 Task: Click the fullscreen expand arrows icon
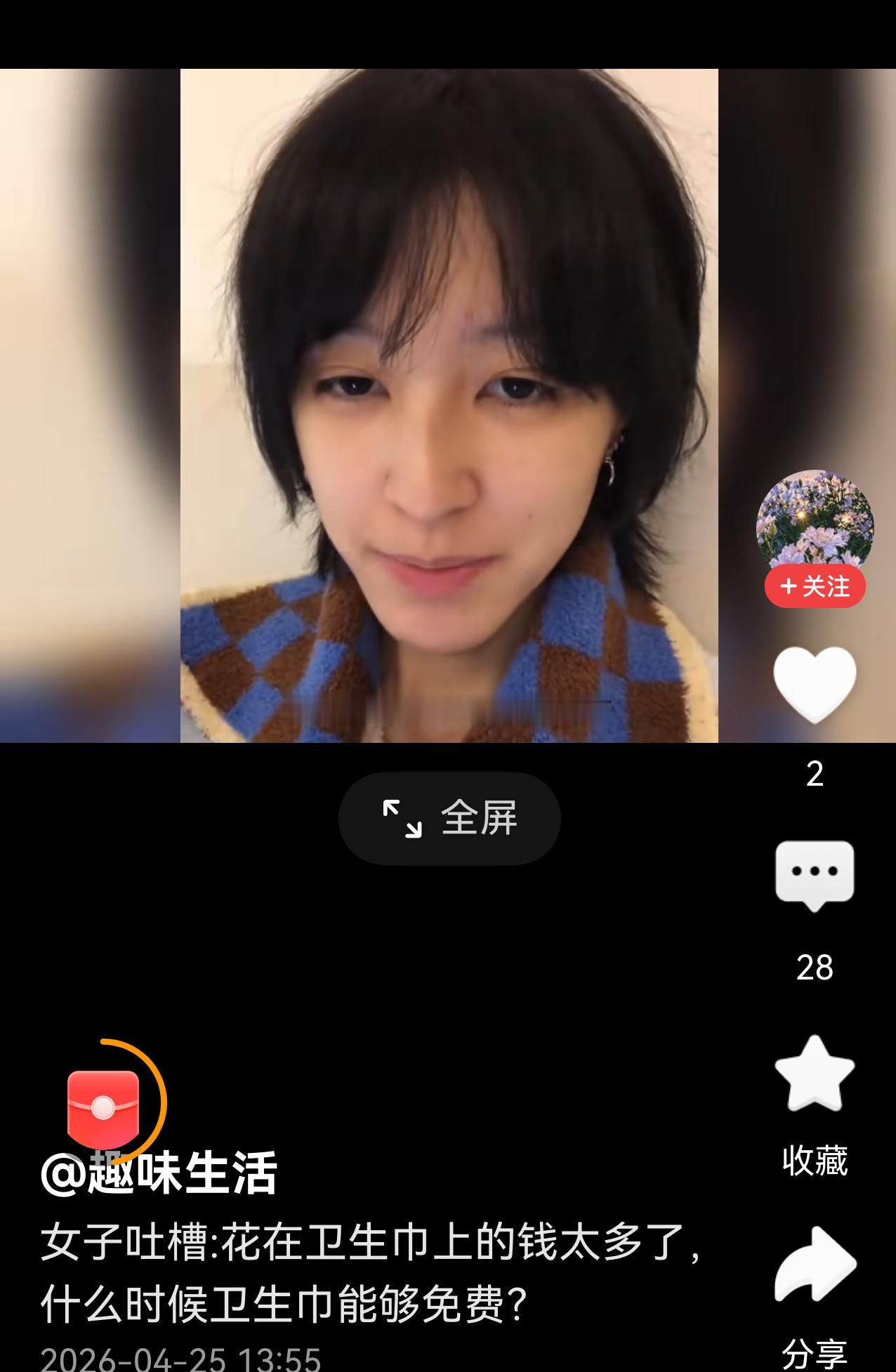click(x=403, y=818)
